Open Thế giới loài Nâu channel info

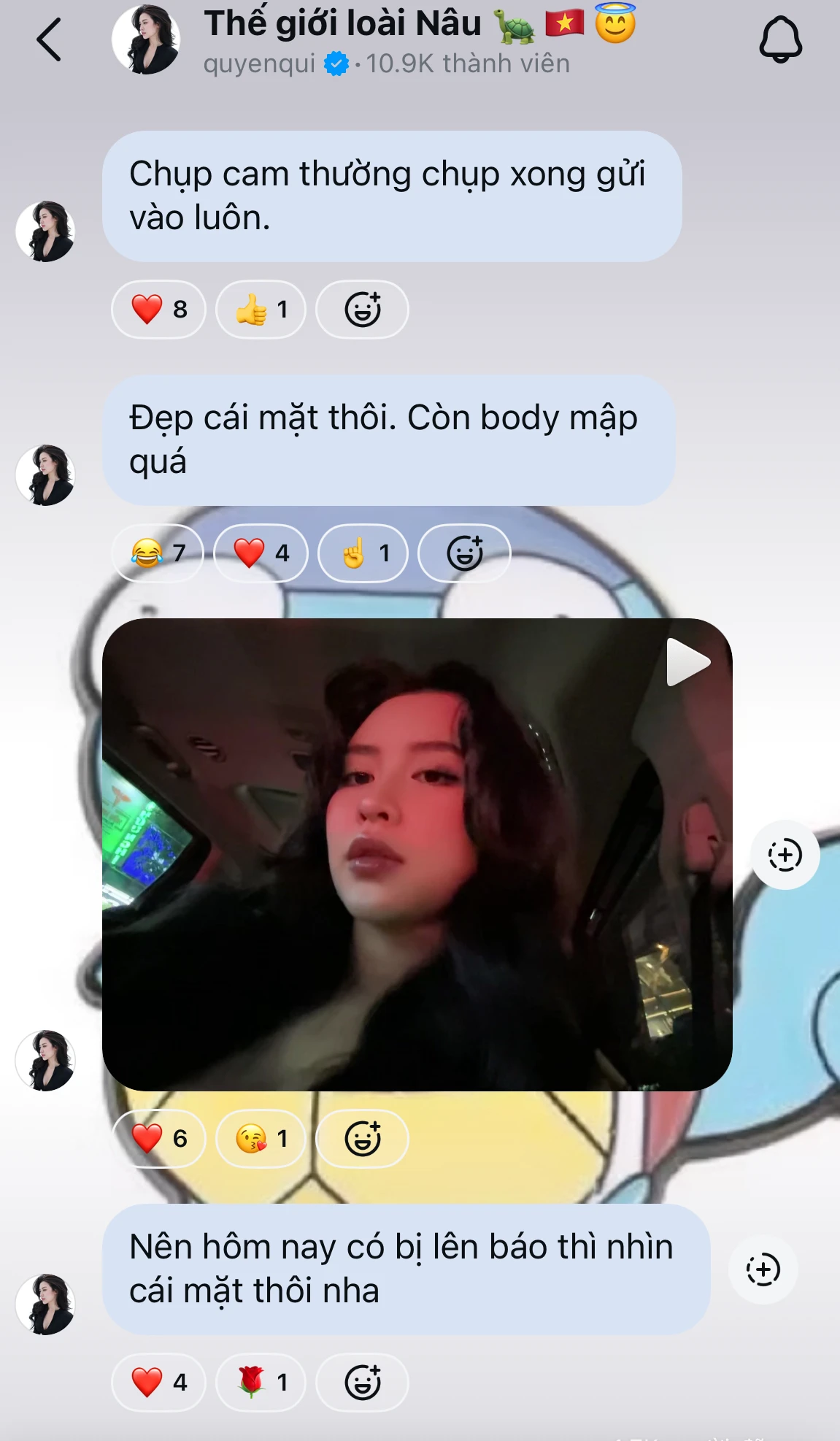(379, 39)
